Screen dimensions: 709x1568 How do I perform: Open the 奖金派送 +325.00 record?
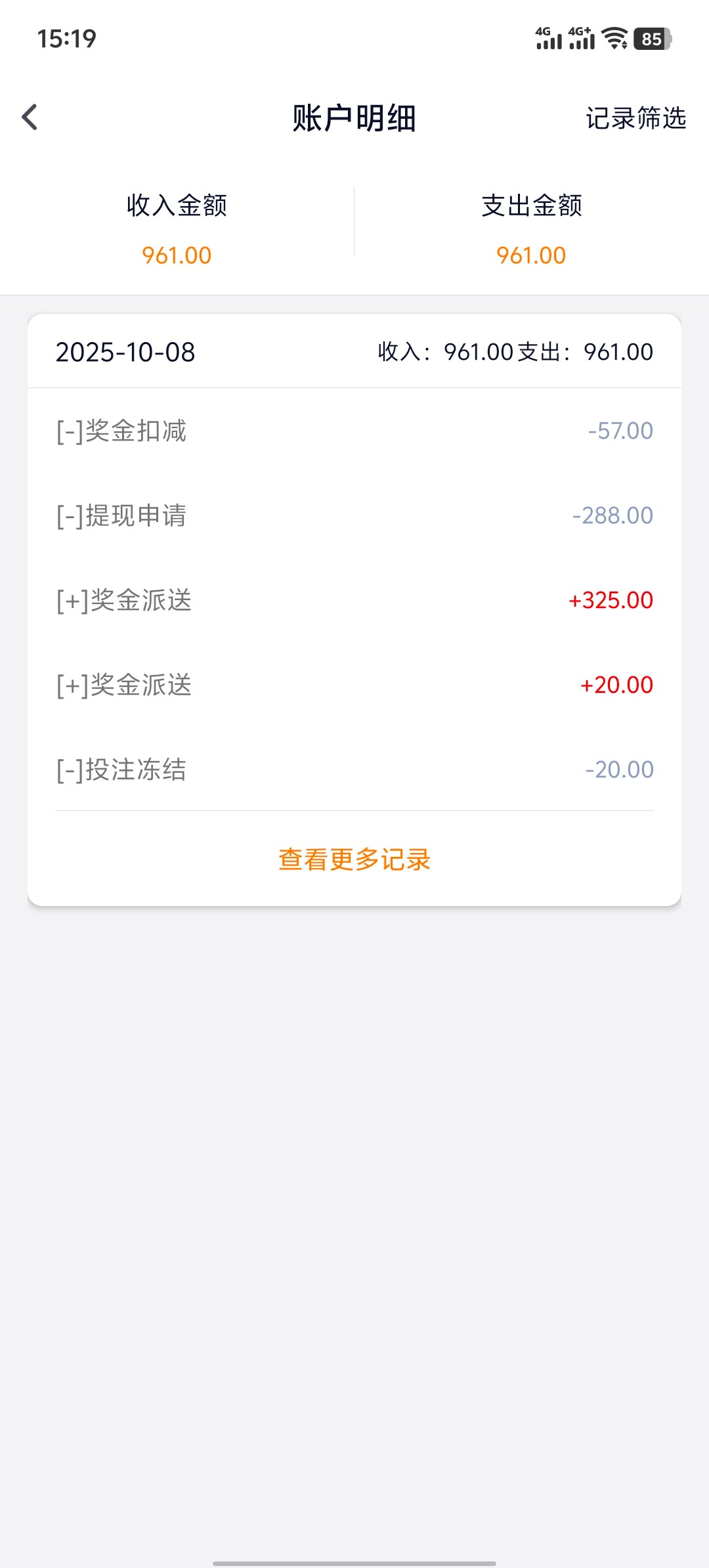(354, 601)
